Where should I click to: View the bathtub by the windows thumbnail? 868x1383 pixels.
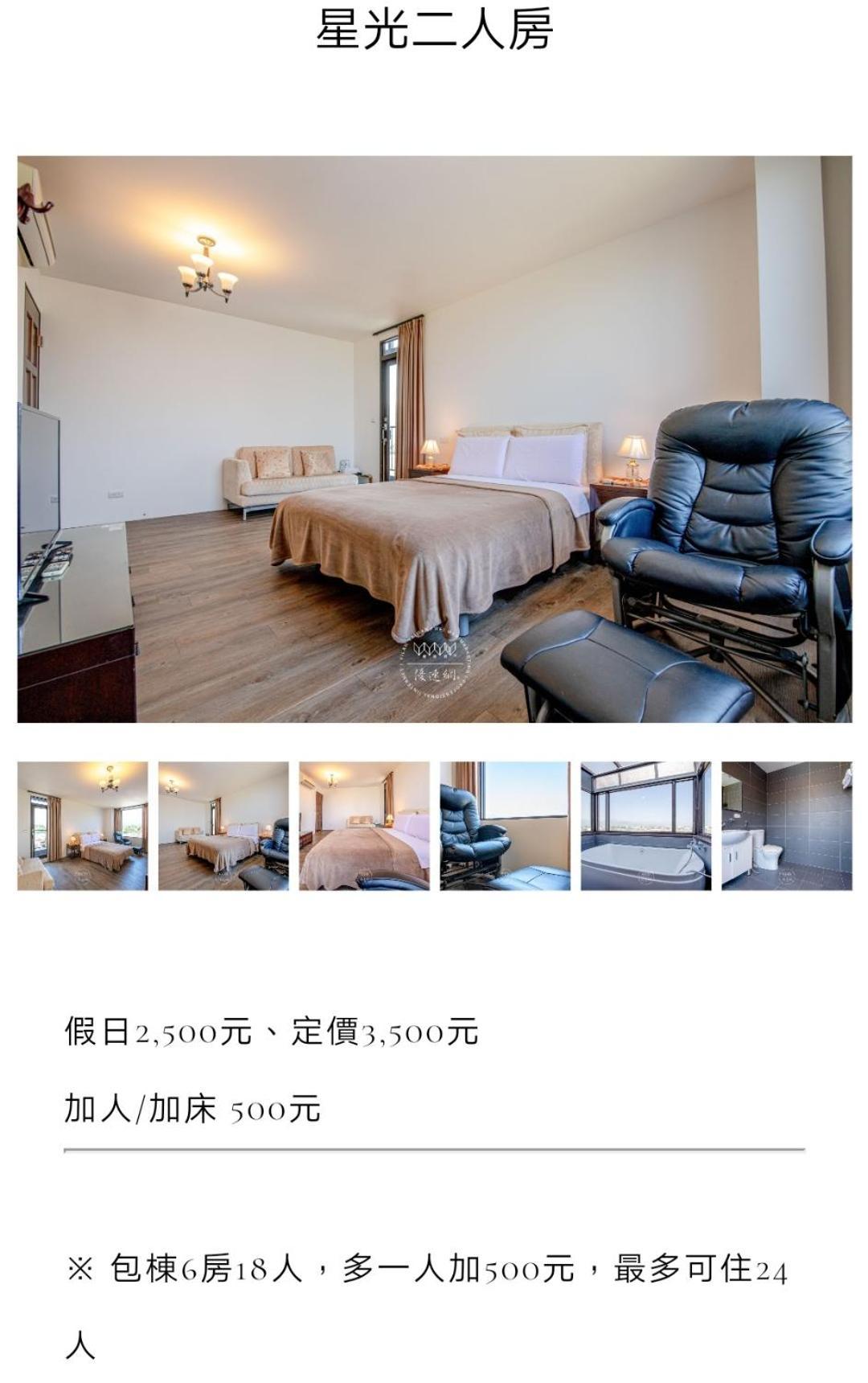[x=645, y=826]
